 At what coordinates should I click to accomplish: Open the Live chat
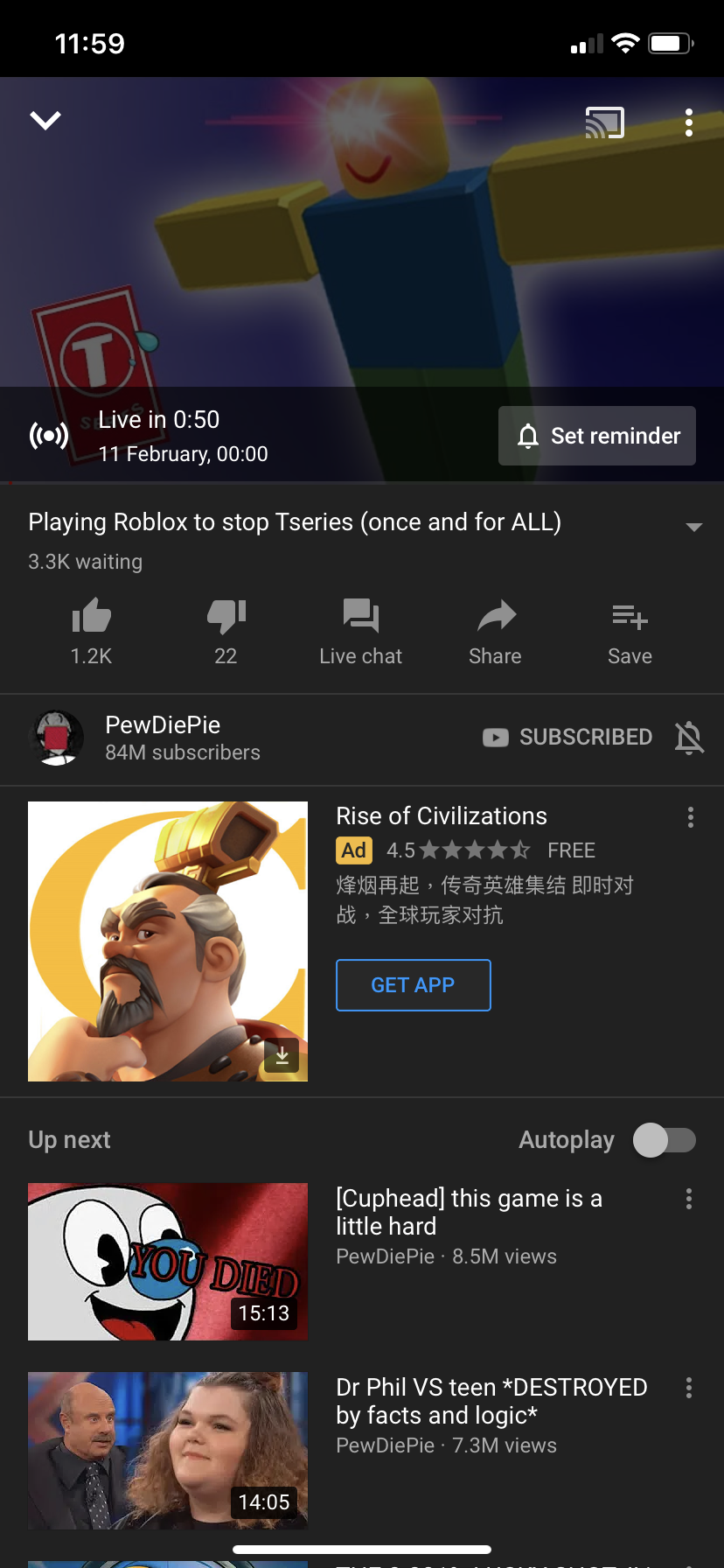pyautogui.click(x=360, y=630)
